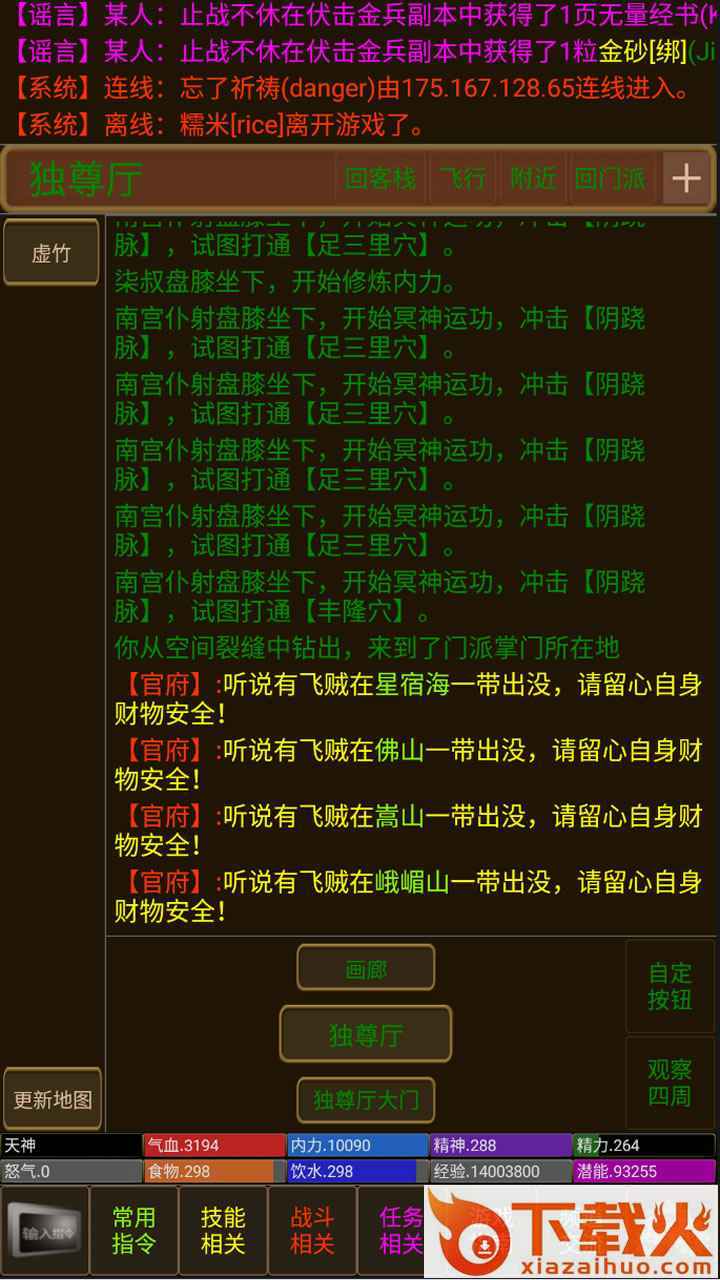Select the 飞行 button
This screenshot has height=1280, width=720.
click(463, 179)
